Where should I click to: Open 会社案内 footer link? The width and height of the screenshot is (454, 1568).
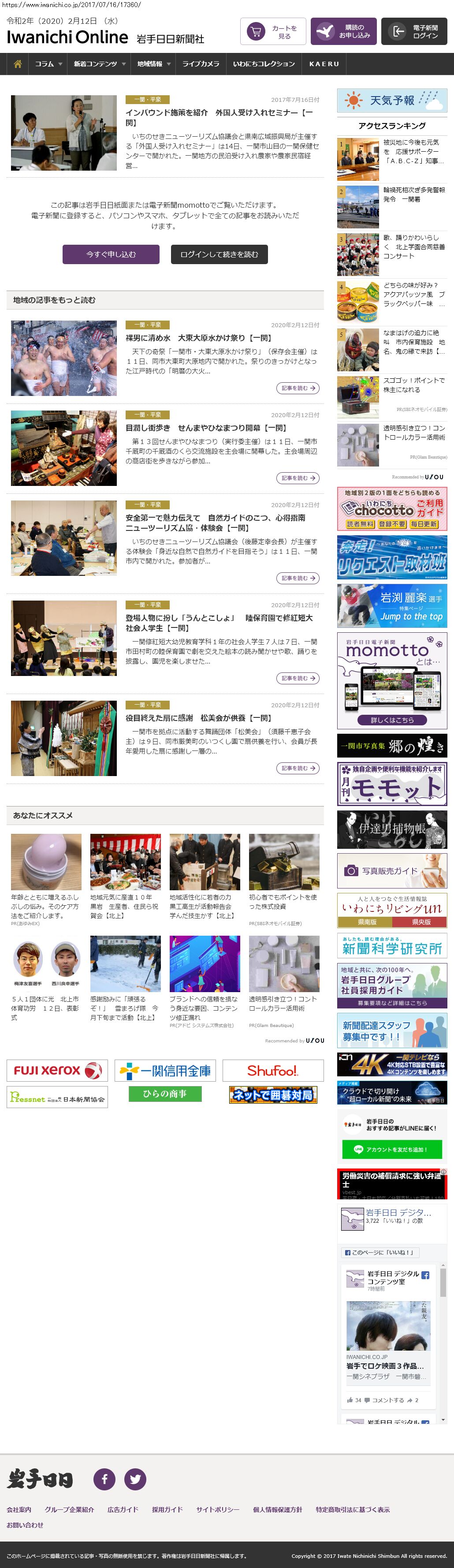coord(19,1509)
